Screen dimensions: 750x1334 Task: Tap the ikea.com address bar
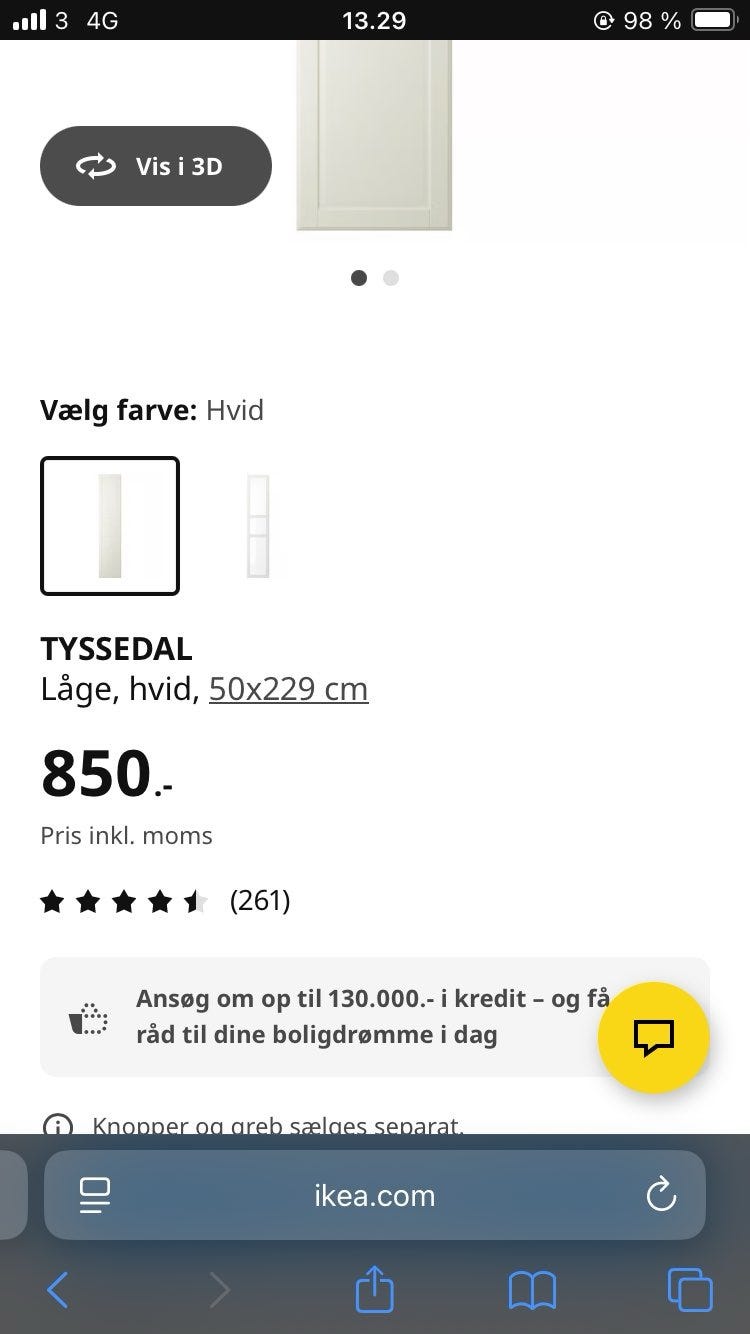click(x=374, y=1196)
